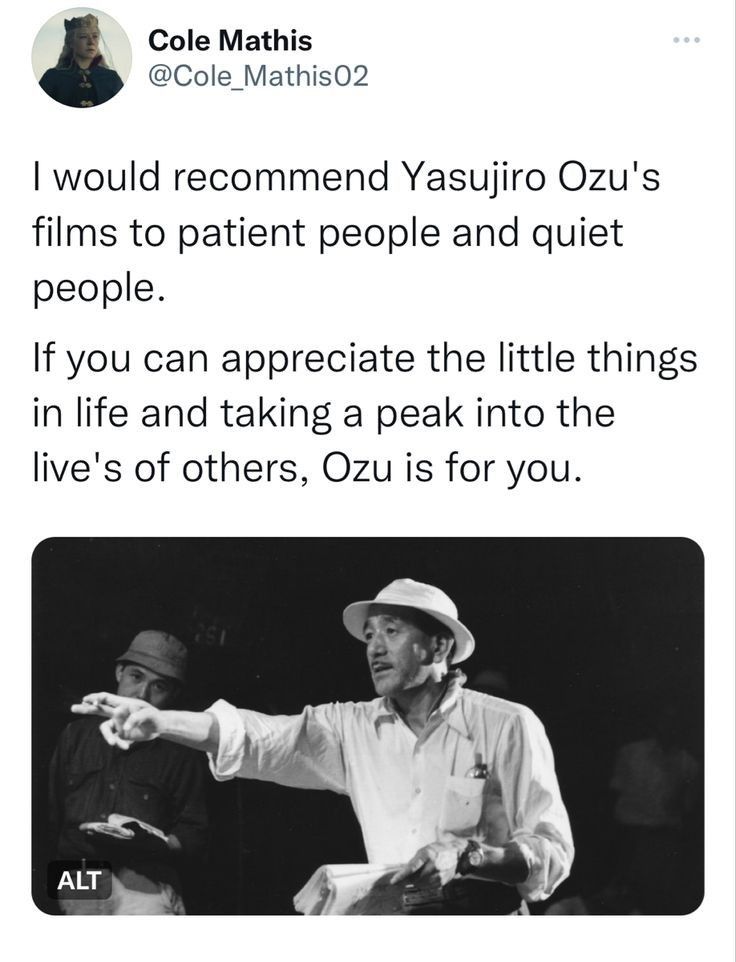Open the @Cole_Mathis02 handle link
The width and height of the screenshot is (736, 962).
(x=258, y=76)
